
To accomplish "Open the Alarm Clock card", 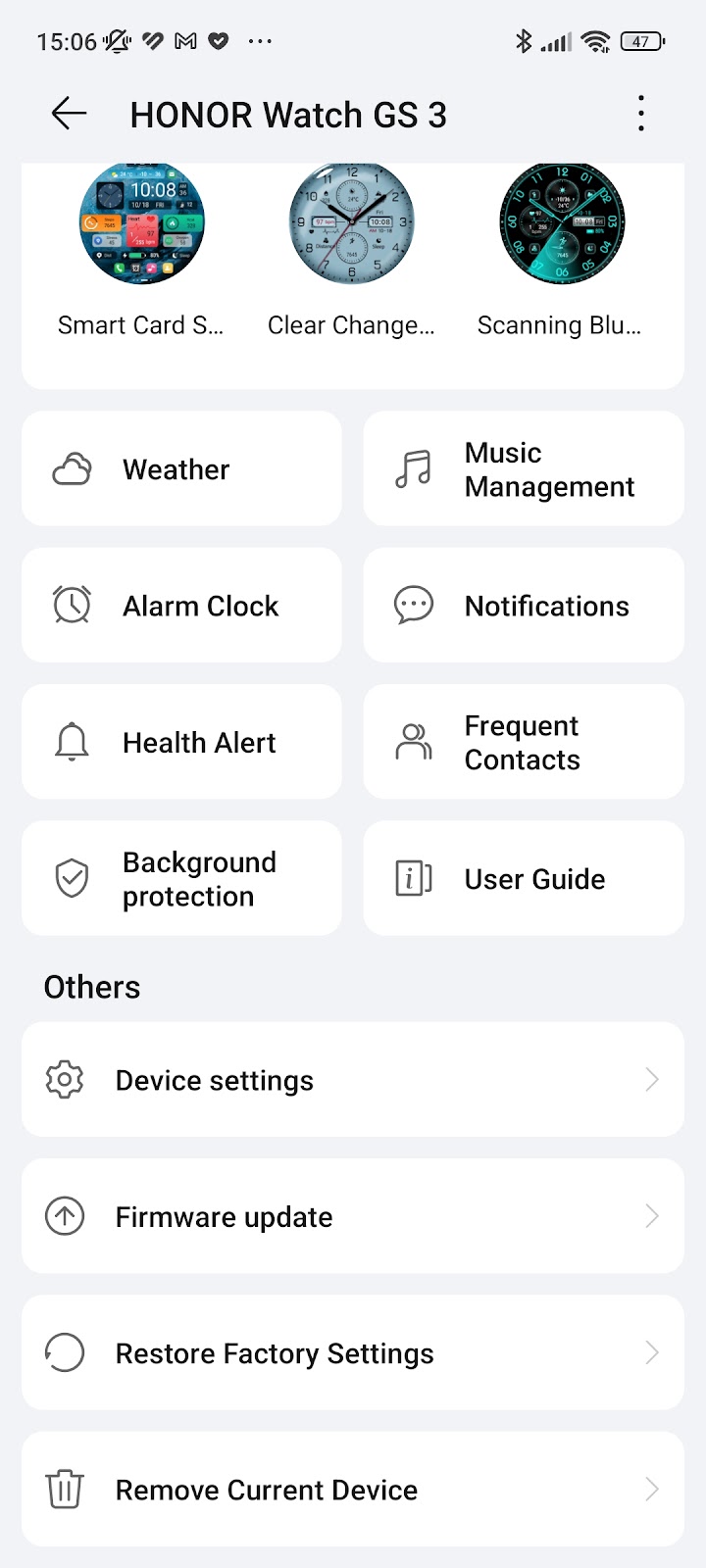I will click(181, 606).
